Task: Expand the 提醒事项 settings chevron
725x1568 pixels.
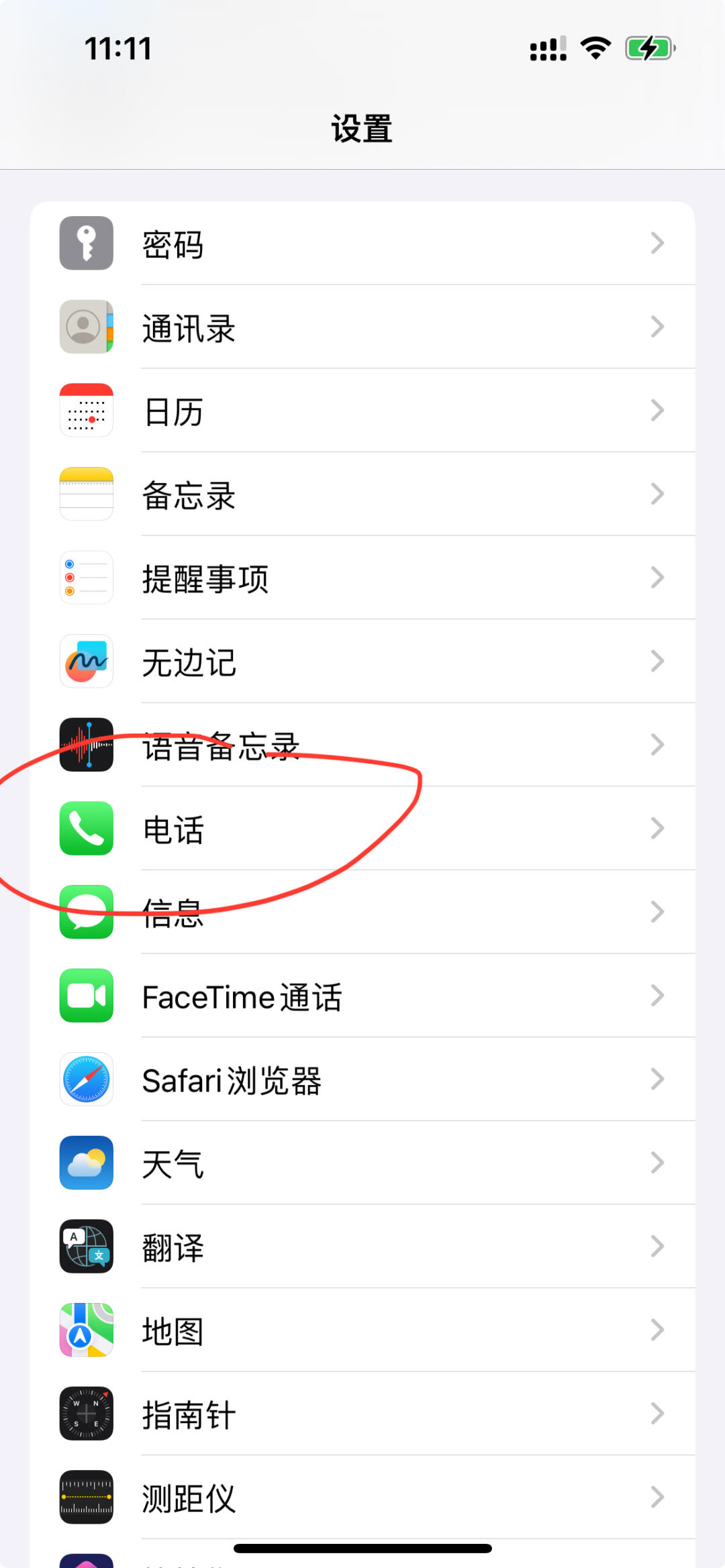Action: pos(657,578)
